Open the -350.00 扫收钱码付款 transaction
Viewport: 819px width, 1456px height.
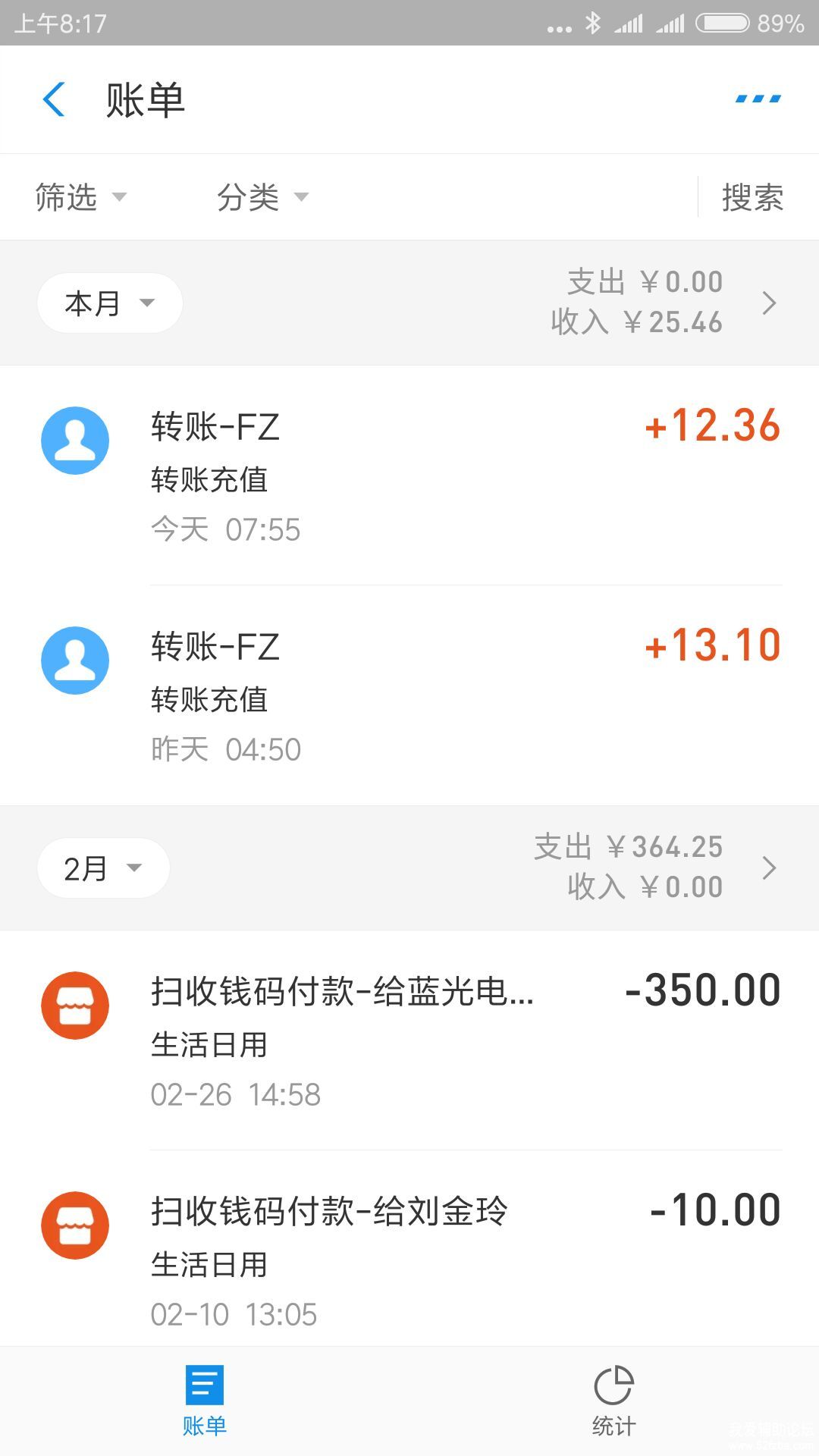[409, 1040]
